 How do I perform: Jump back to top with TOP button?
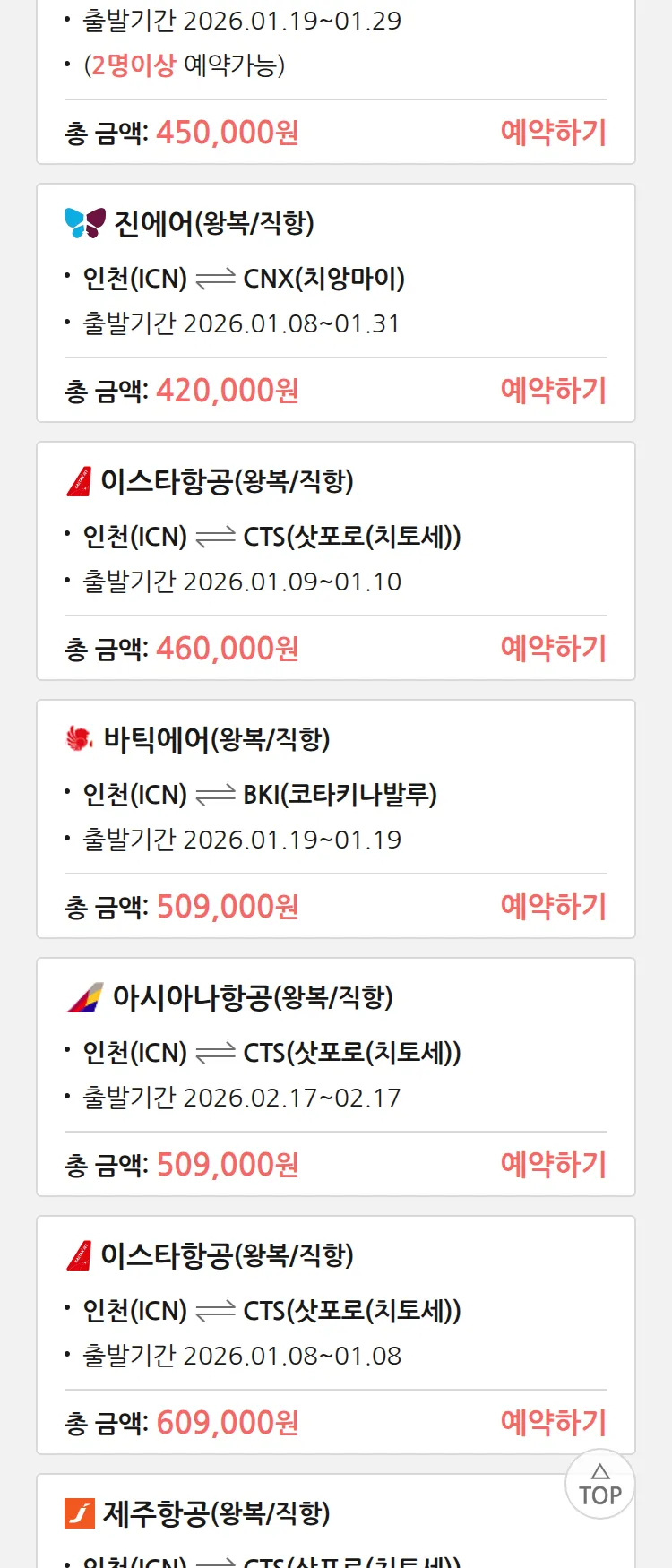coord(599,1485)
